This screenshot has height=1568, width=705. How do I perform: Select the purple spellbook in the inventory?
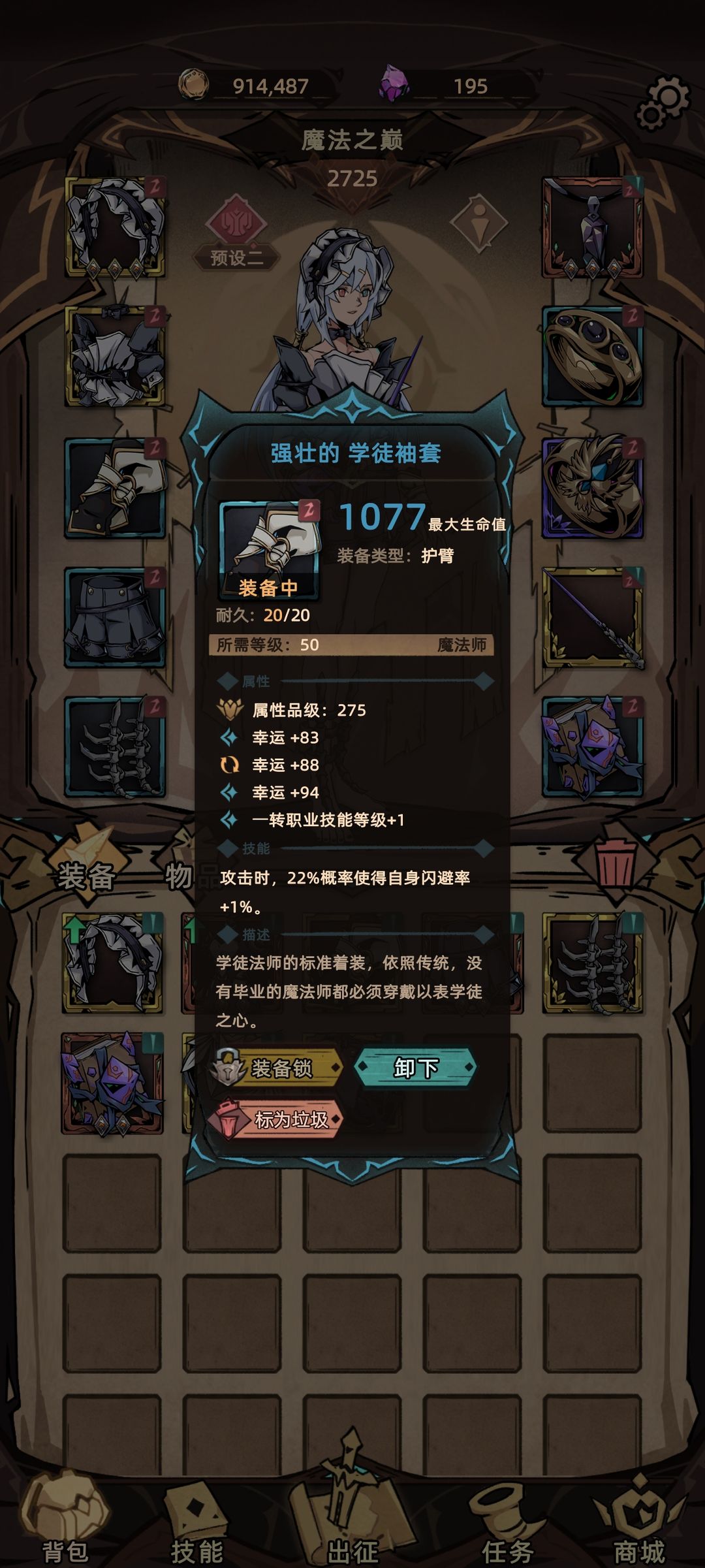[x=112, y=1083]
